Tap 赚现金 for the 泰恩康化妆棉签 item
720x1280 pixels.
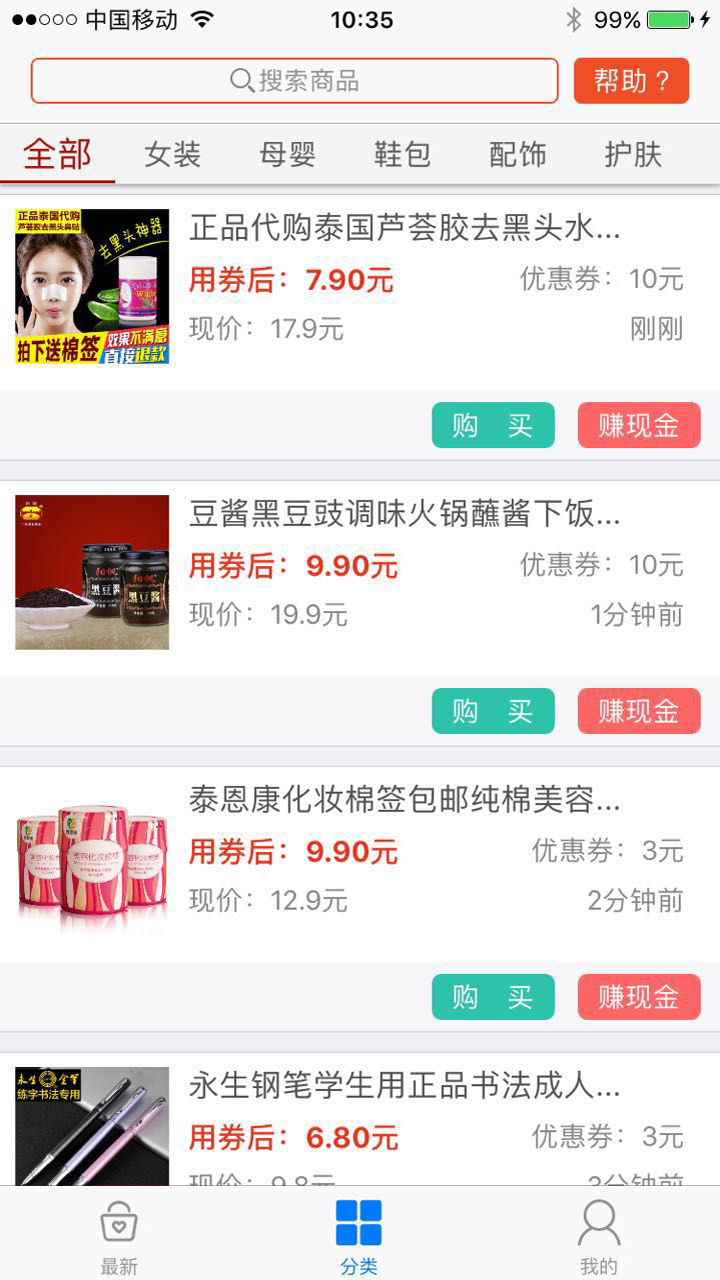click(639, 997)
